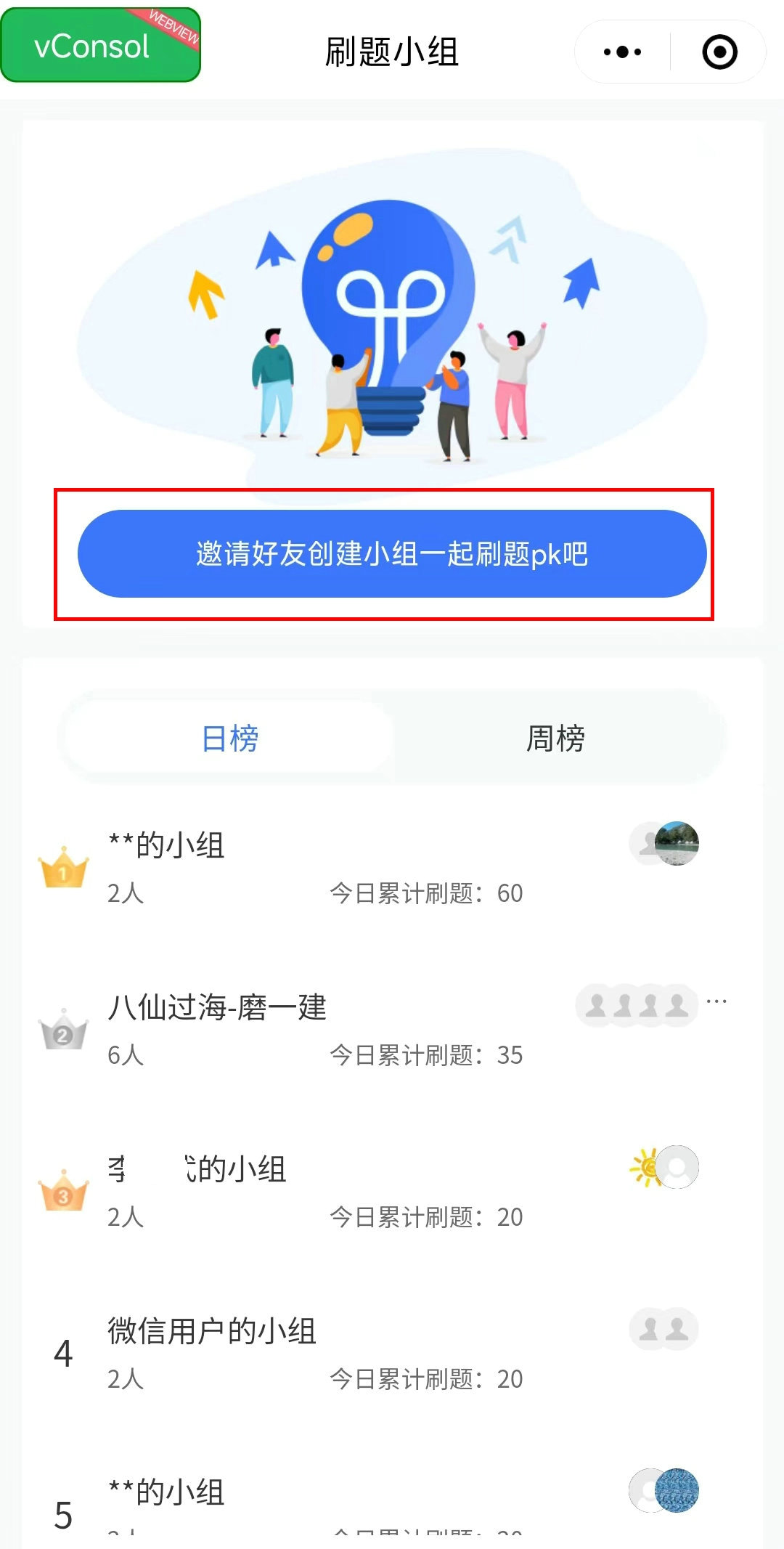The width and height of the screenshot is (784, 1549).
Task: Click the gold crown first-place icon
Action: tap(62, 870)
